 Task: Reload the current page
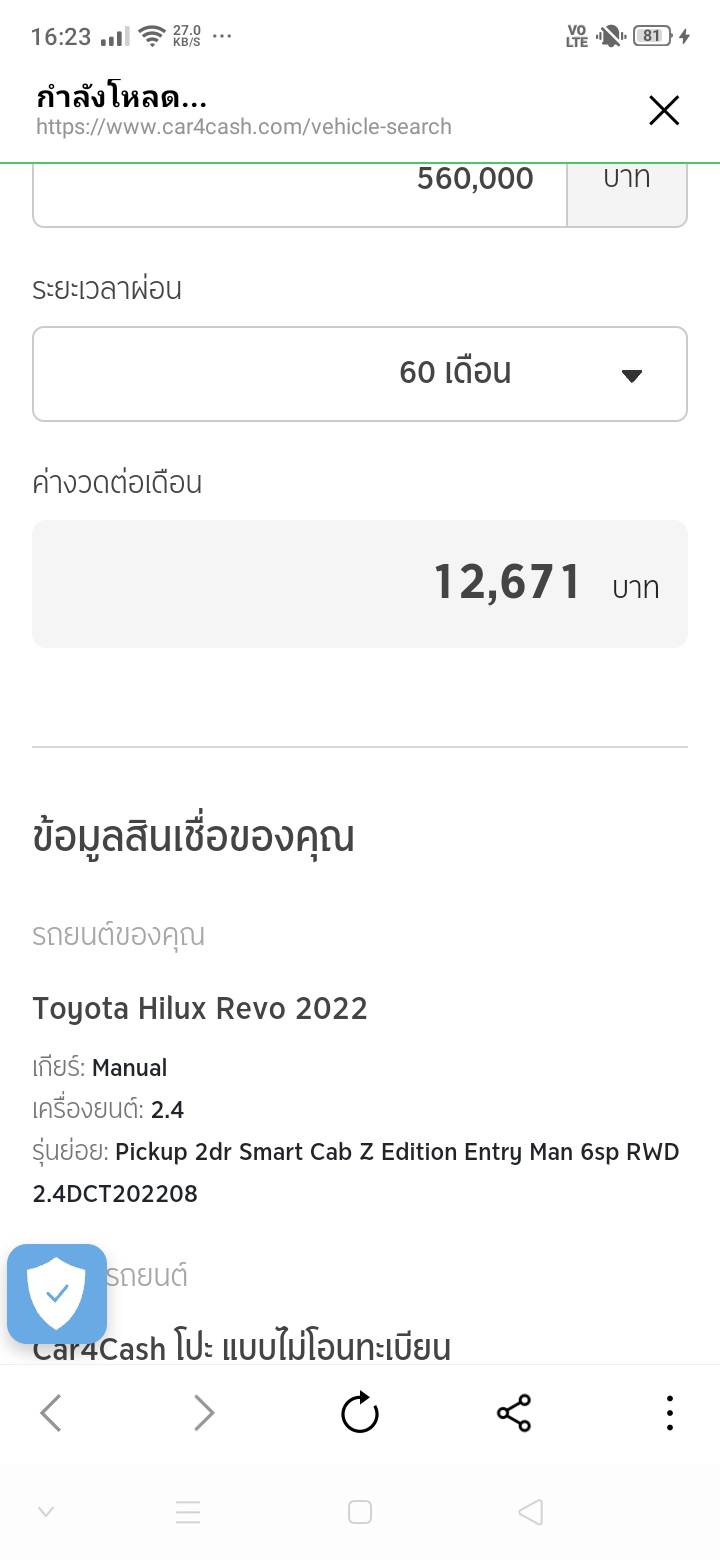[x=360, y=1413]
